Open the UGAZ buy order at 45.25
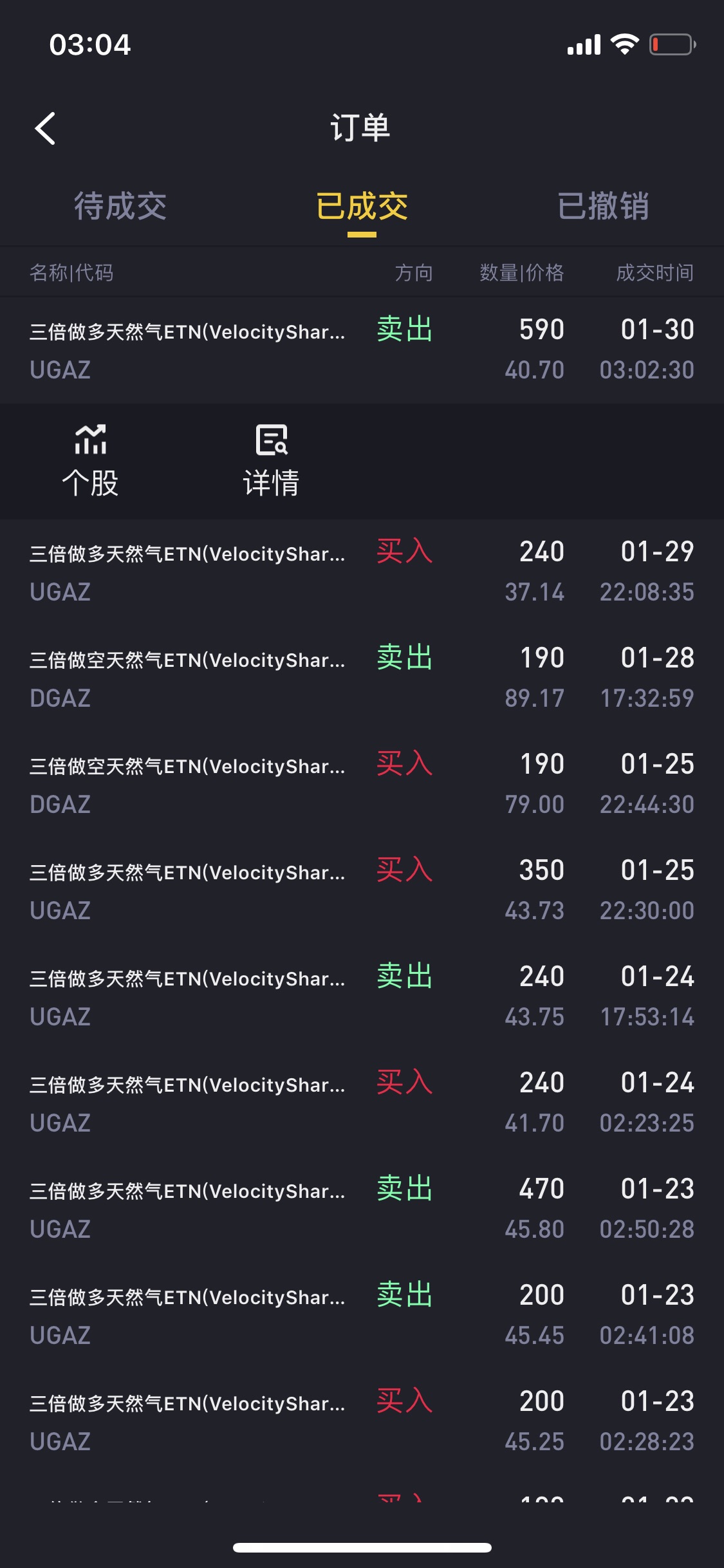724x1568 pixels. tap(362, 1421)
